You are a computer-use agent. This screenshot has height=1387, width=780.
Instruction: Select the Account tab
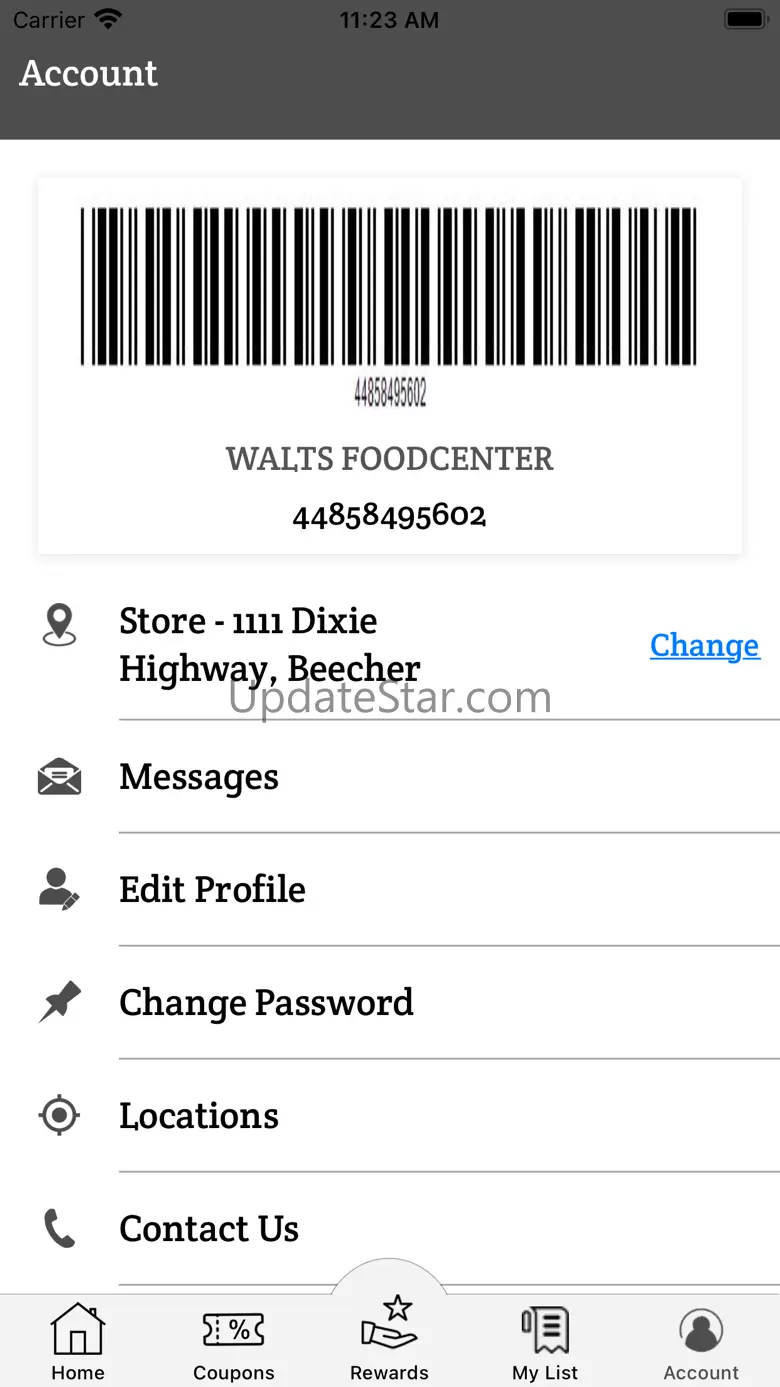(701, 1342)
